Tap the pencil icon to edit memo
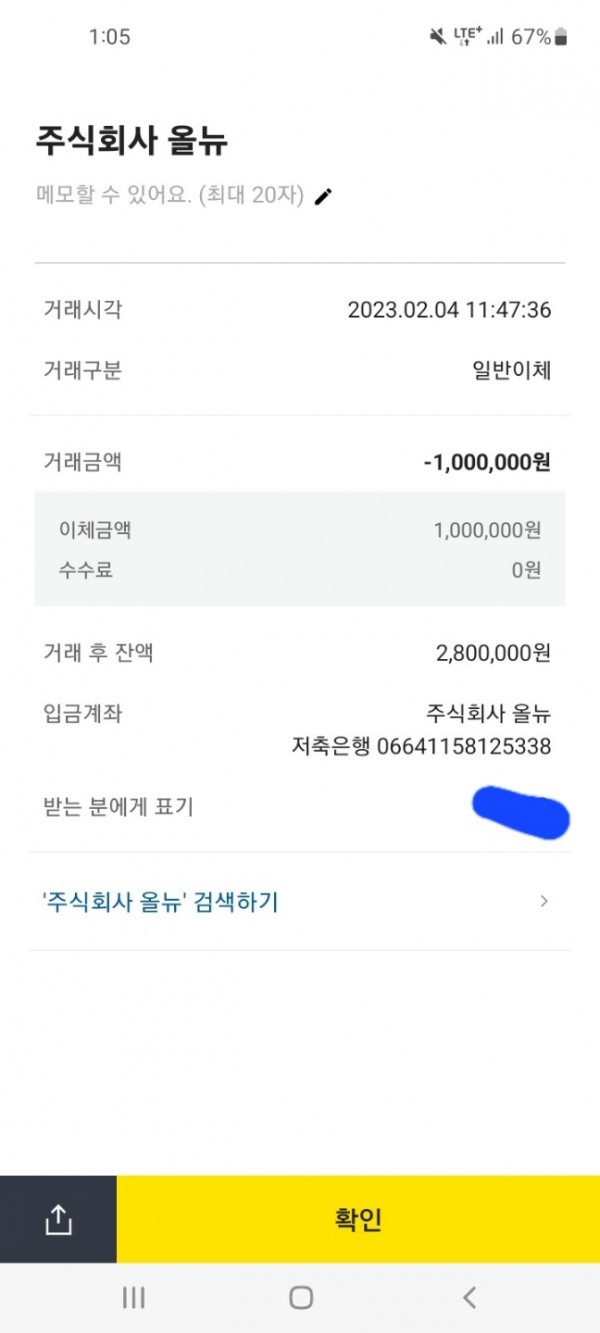This screenshot has width=600, height=1333. point(322,196)
